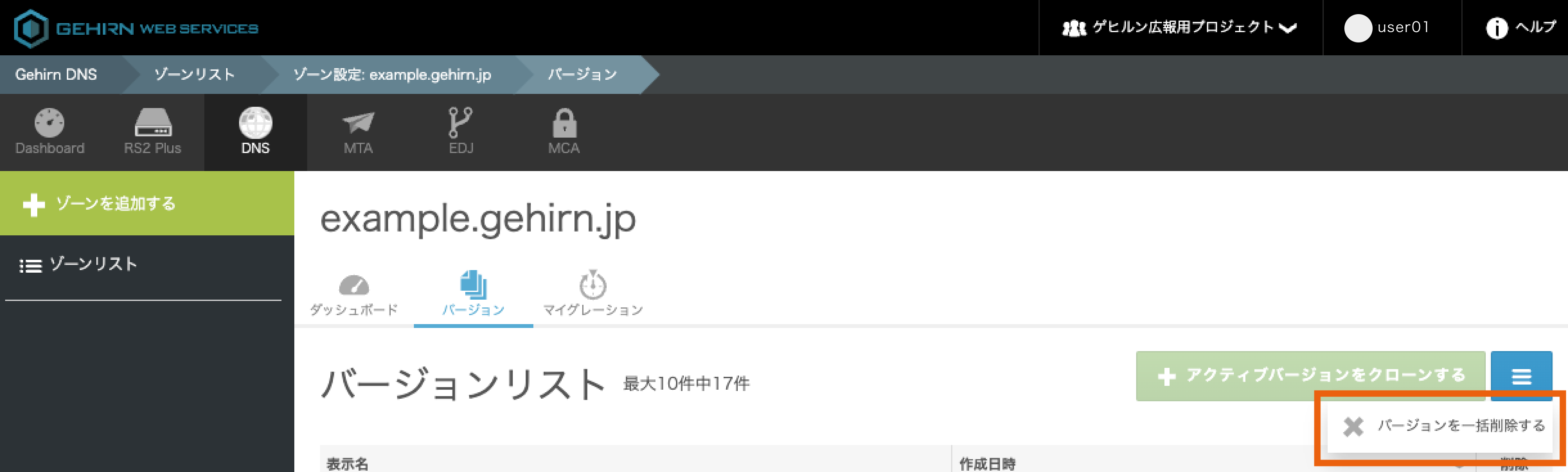Open the ゲヒルン広報用プロジェクト project dropdown
1568x472 pixels.
1180,27
